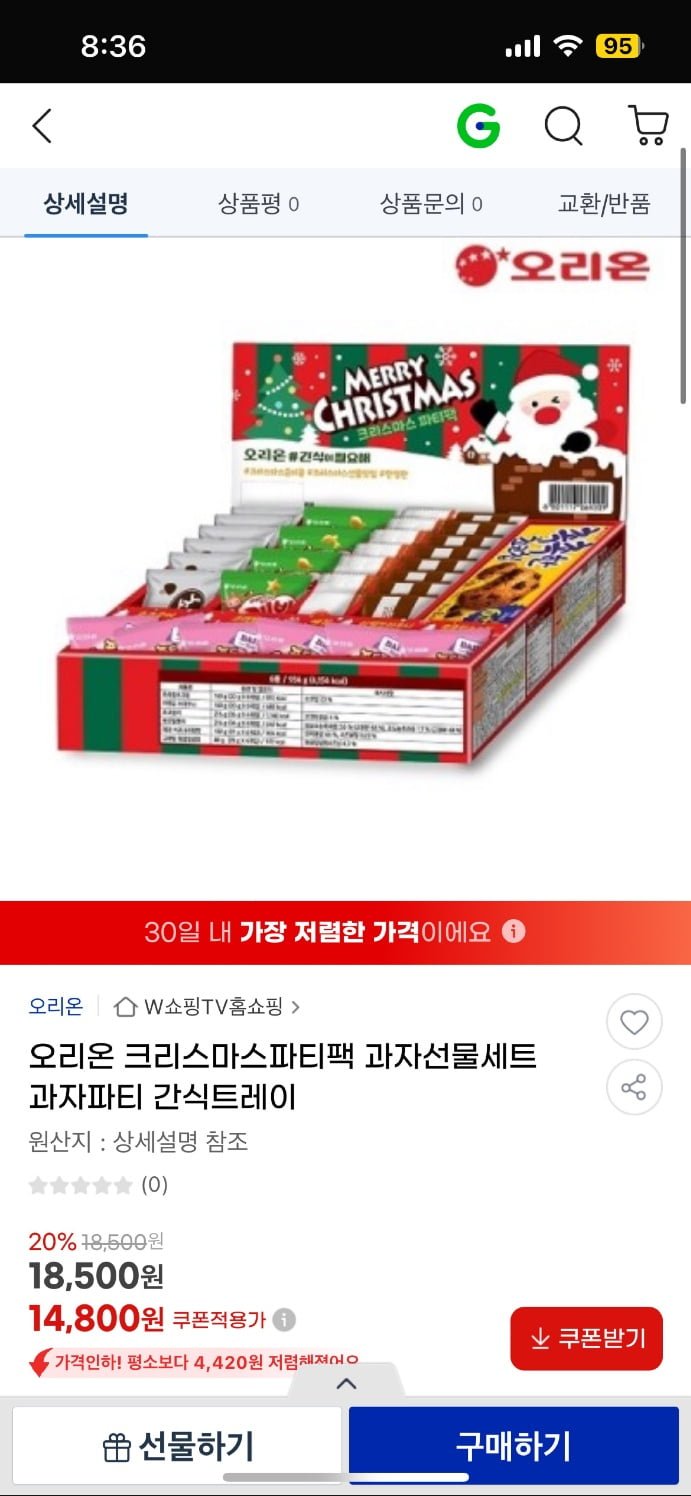Tap 구매하기 to buy now
The image size is (691, 1496).
coord(513,1446)
